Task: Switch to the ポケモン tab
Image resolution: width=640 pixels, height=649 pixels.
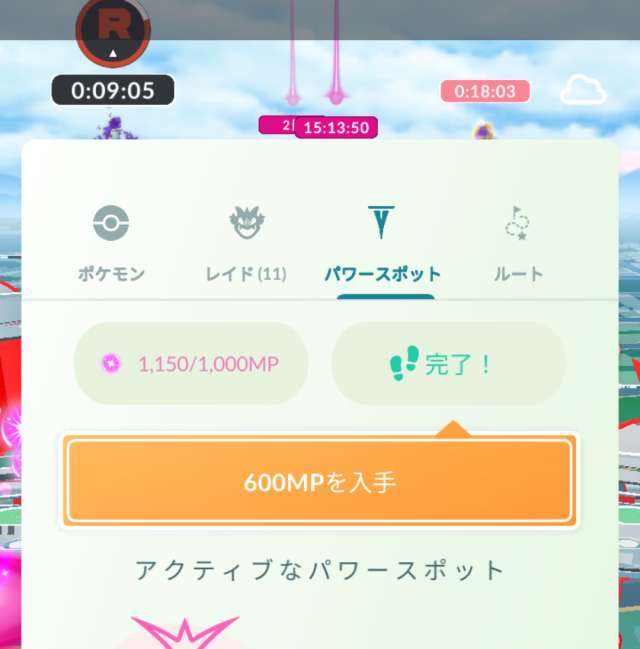Action: [x=111, y=243]
